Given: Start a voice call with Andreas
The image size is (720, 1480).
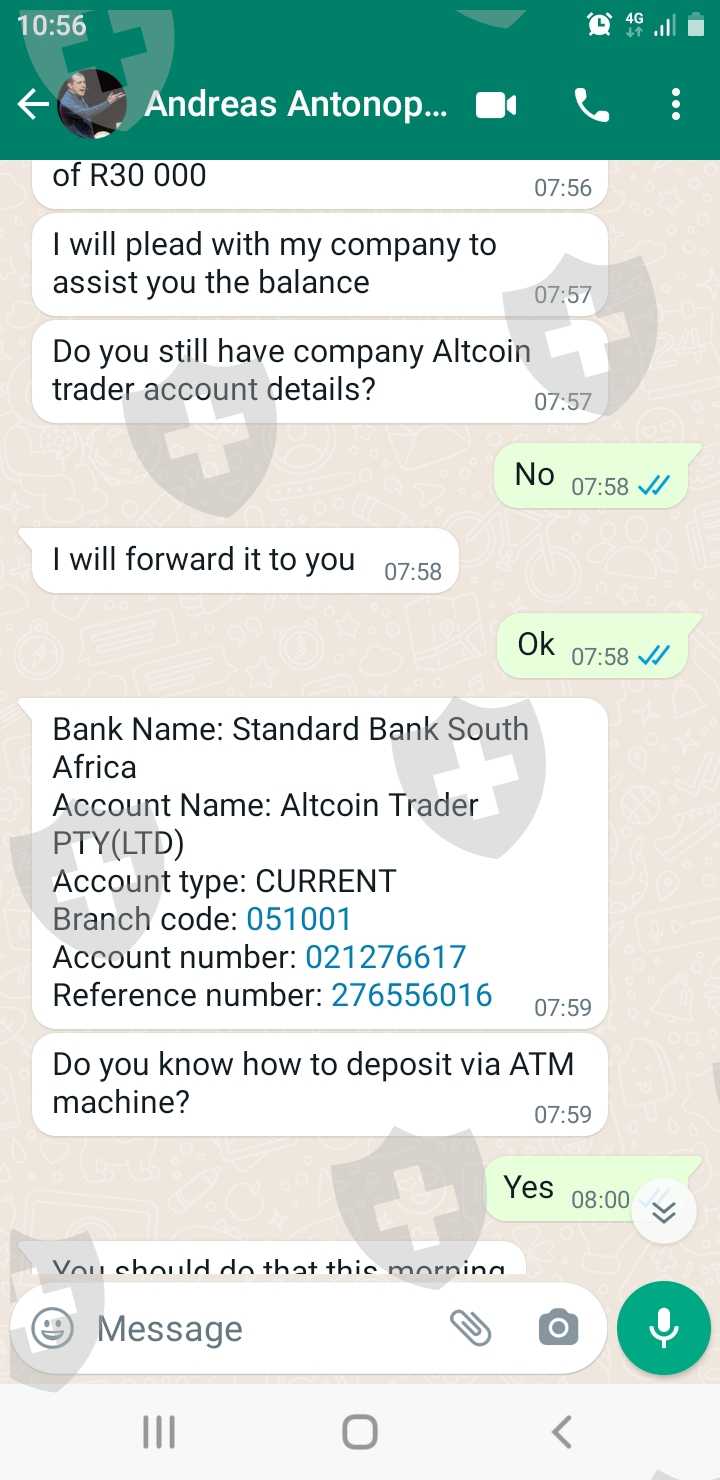Looking at the screenshot, I should tap(591, 104).
